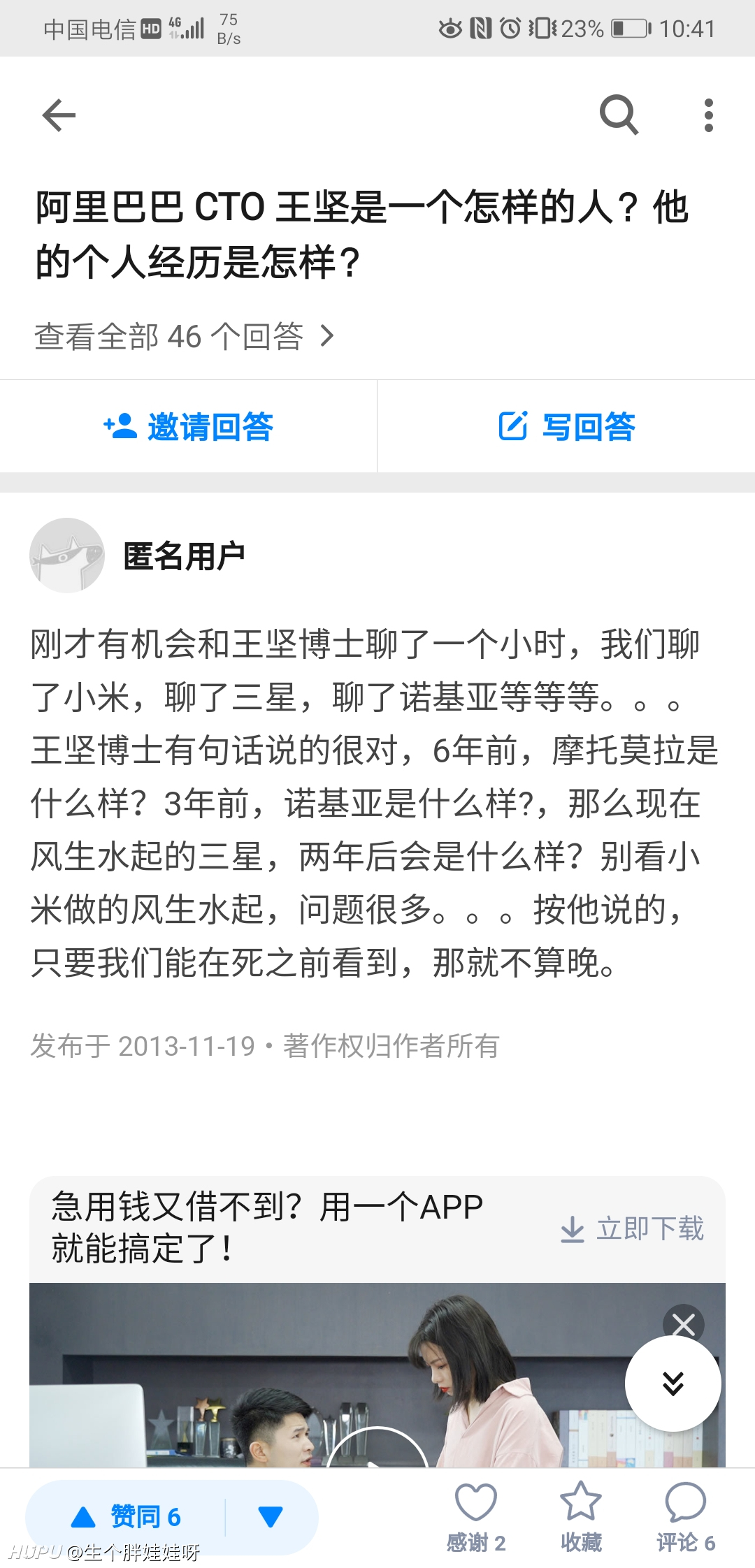
Task: Open the loan app ad video
Action: tap(377, 1374)
